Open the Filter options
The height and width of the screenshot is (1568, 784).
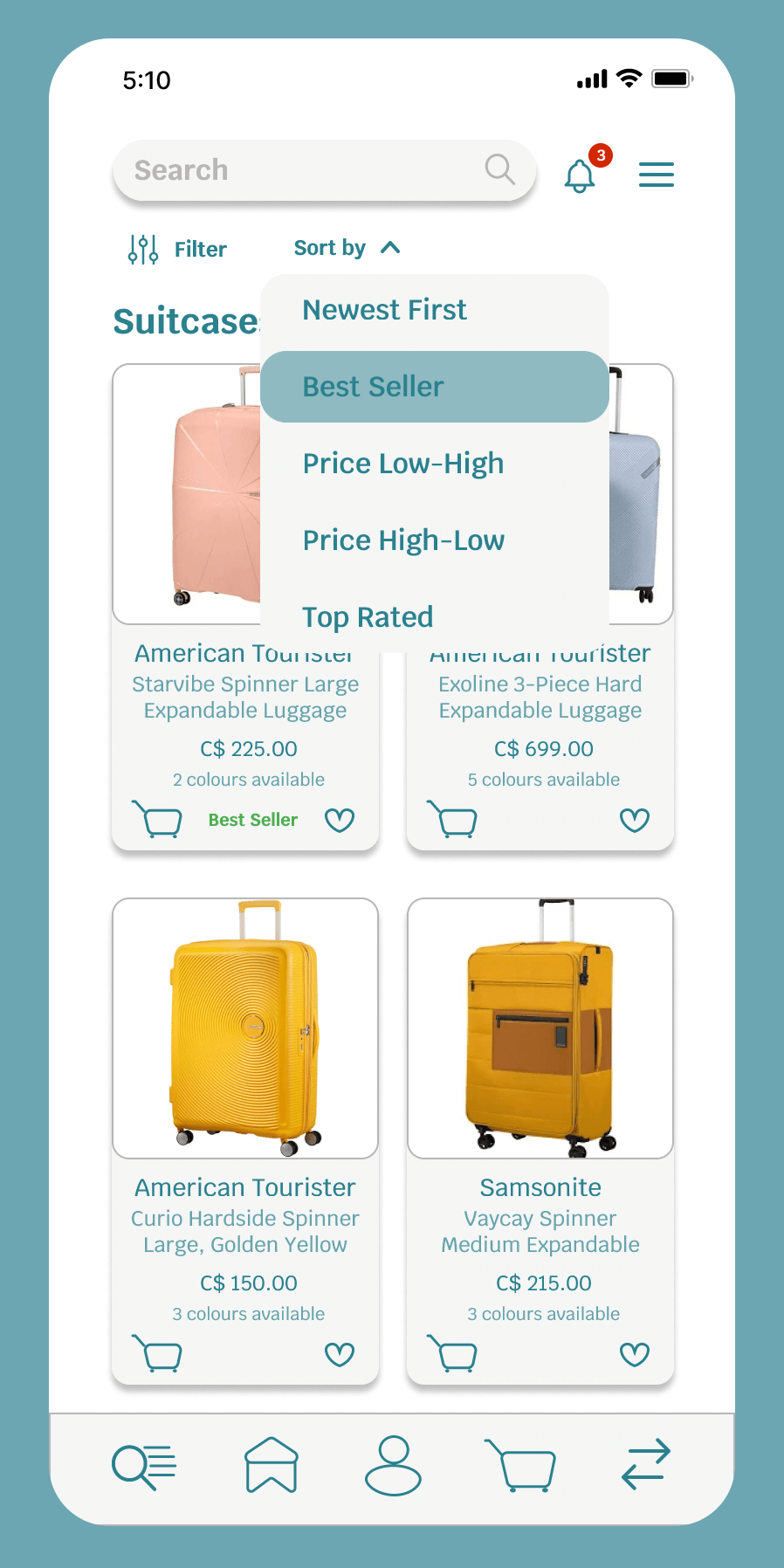[x=178, y=250]
